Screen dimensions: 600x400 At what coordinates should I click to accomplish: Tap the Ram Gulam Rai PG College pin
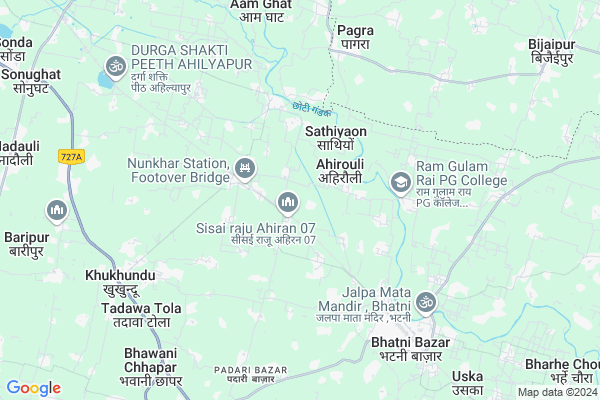[400, 182]
